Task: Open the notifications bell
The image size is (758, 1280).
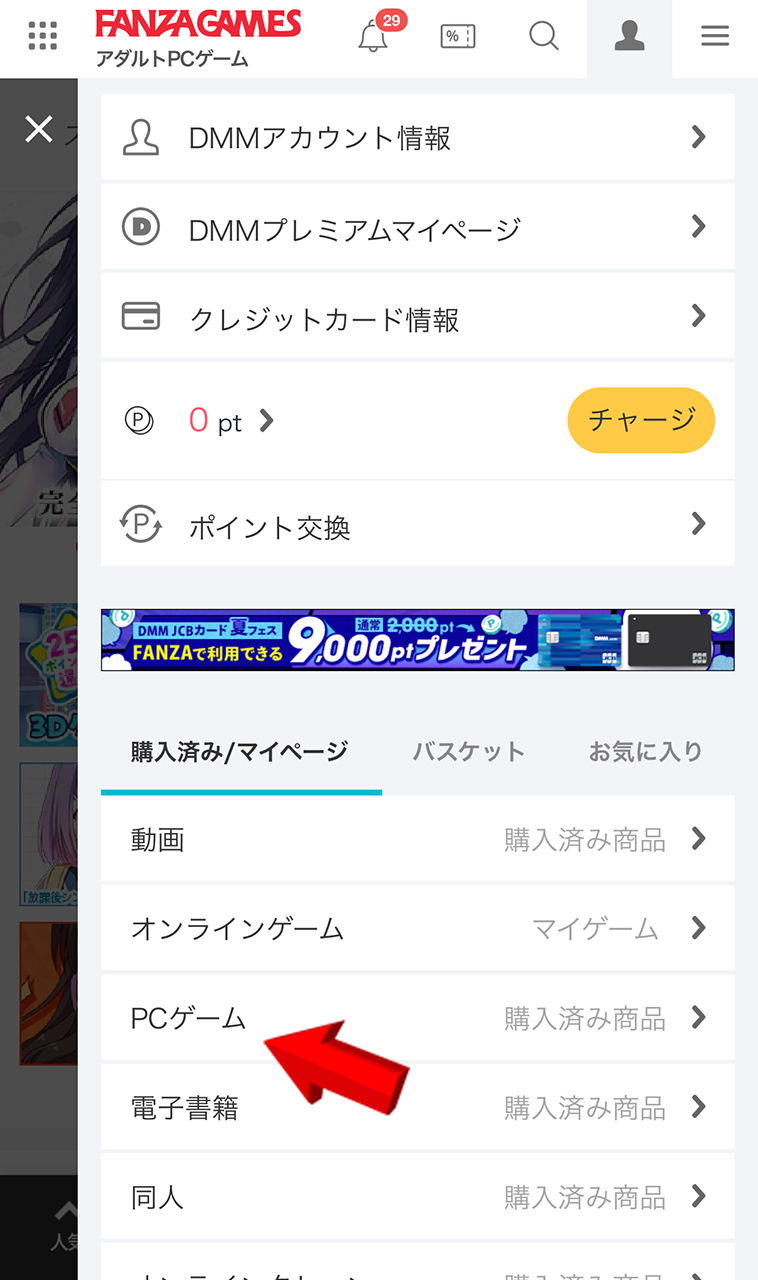Action: click(x=374, y=38)
